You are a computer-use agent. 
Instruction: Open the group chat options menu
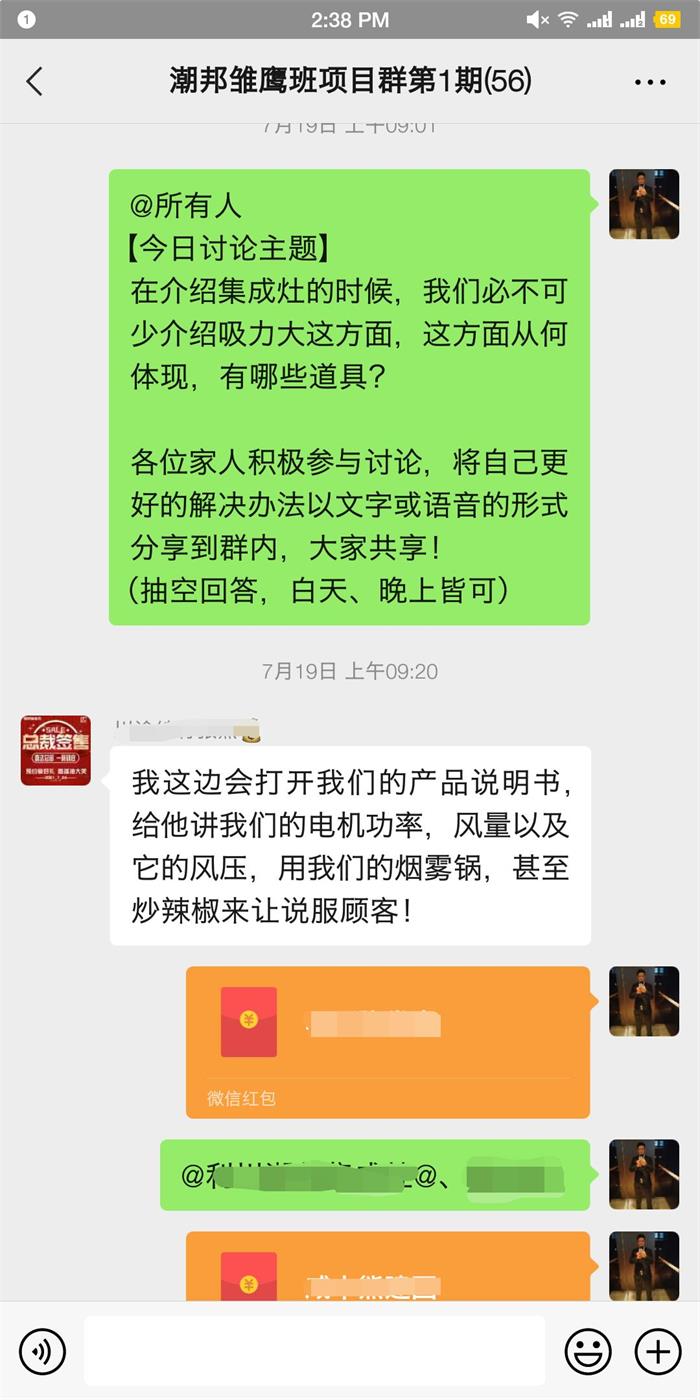click(x=650, y=82)
